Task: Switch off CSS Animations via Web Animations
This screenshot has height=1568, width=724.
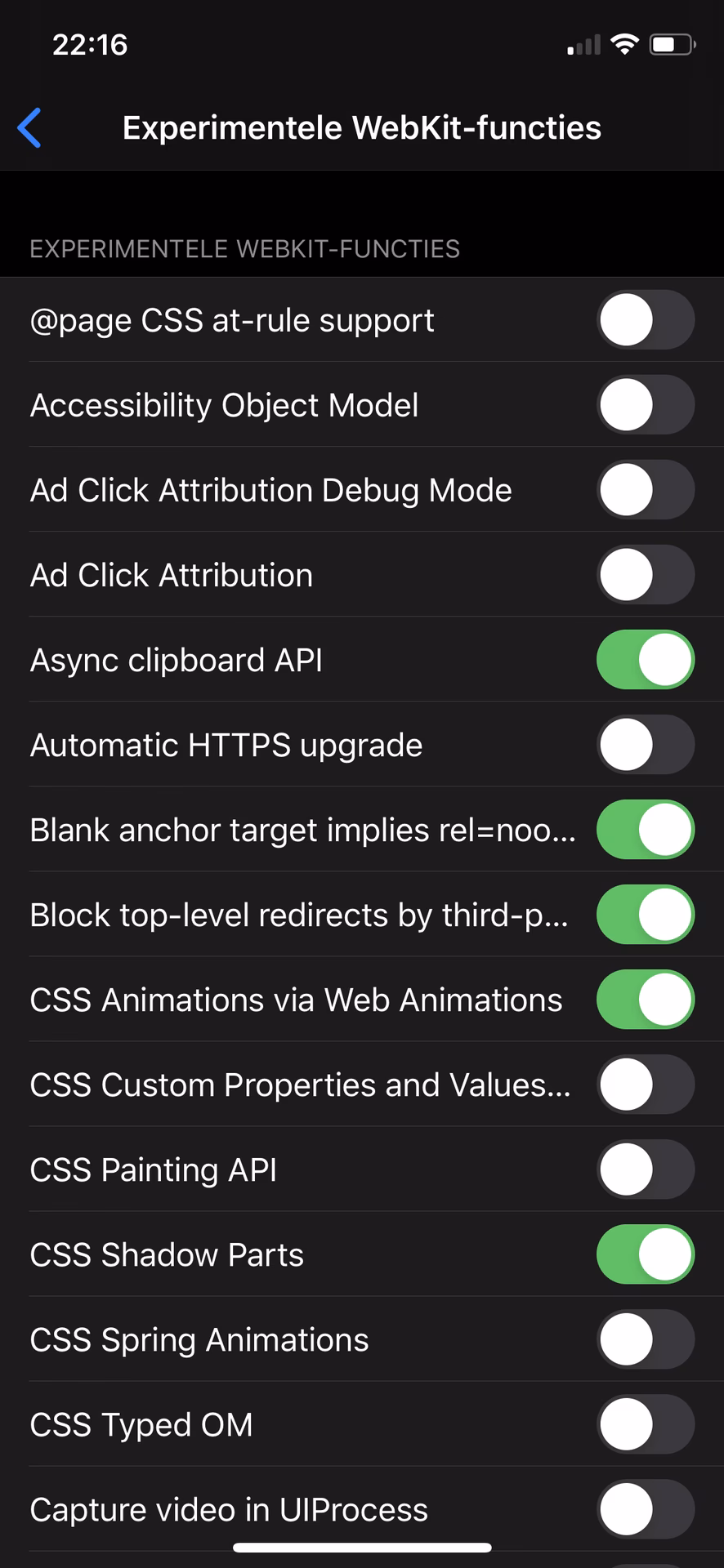Action: tap(645, 1000)
